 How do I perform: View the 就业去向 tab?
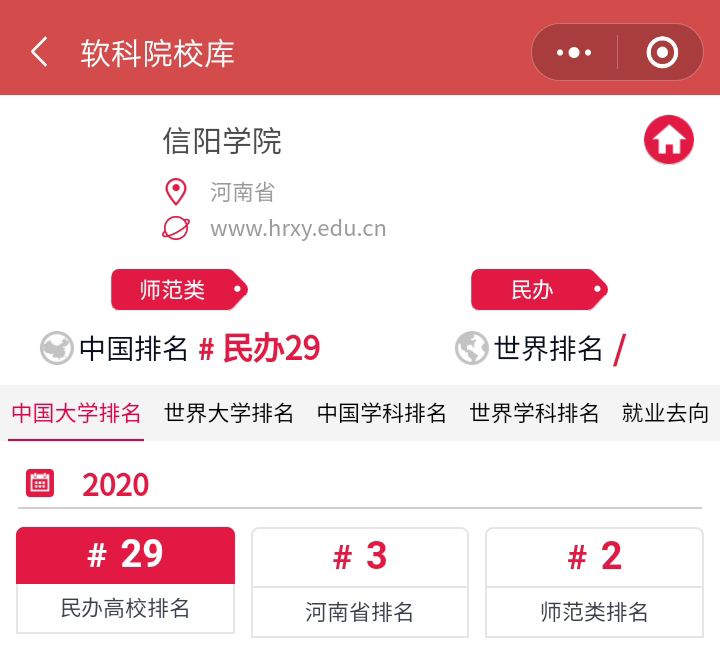coord(665,413)
